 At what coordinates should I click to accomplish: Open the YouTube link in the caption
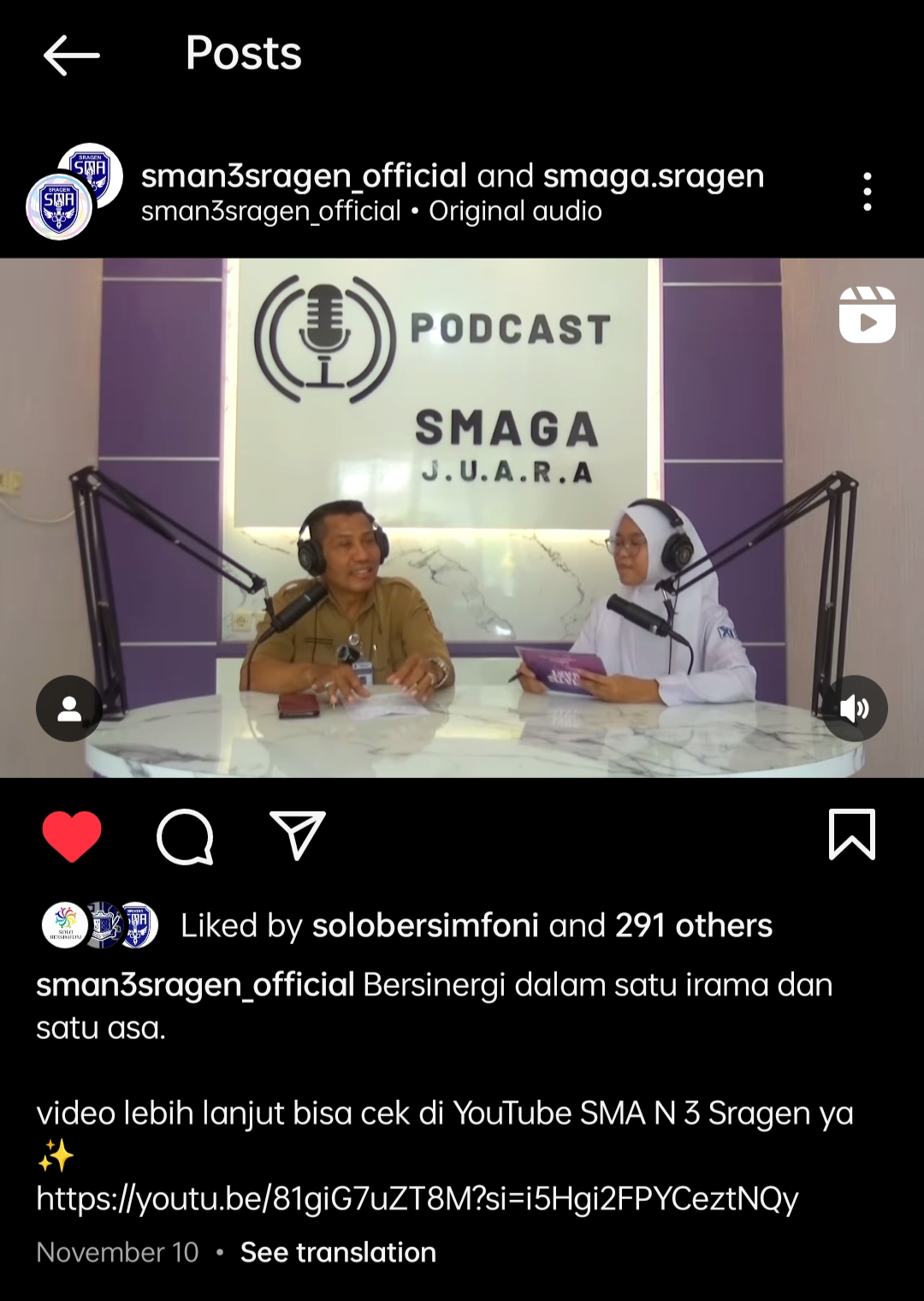pos(418,1198)
